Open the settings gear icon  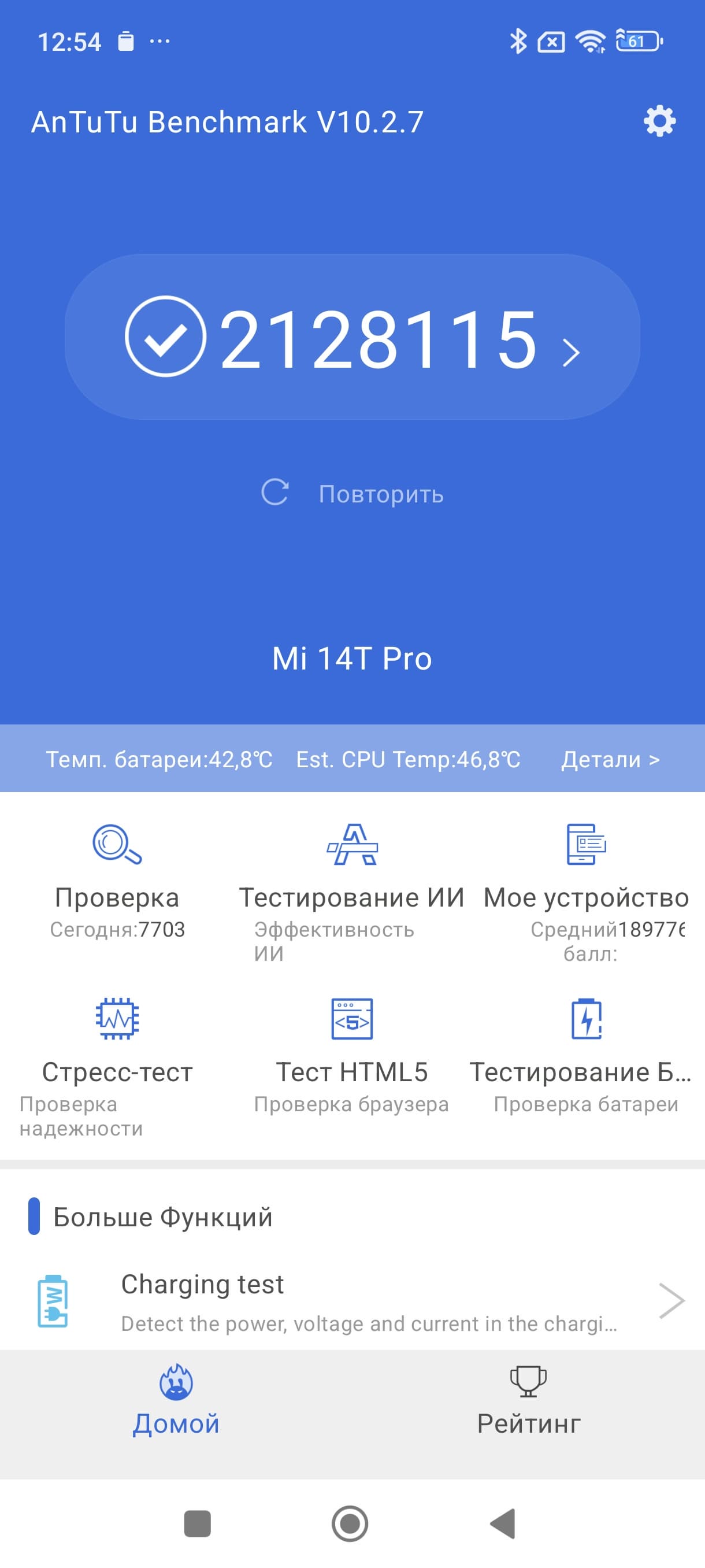click(659, 121)
